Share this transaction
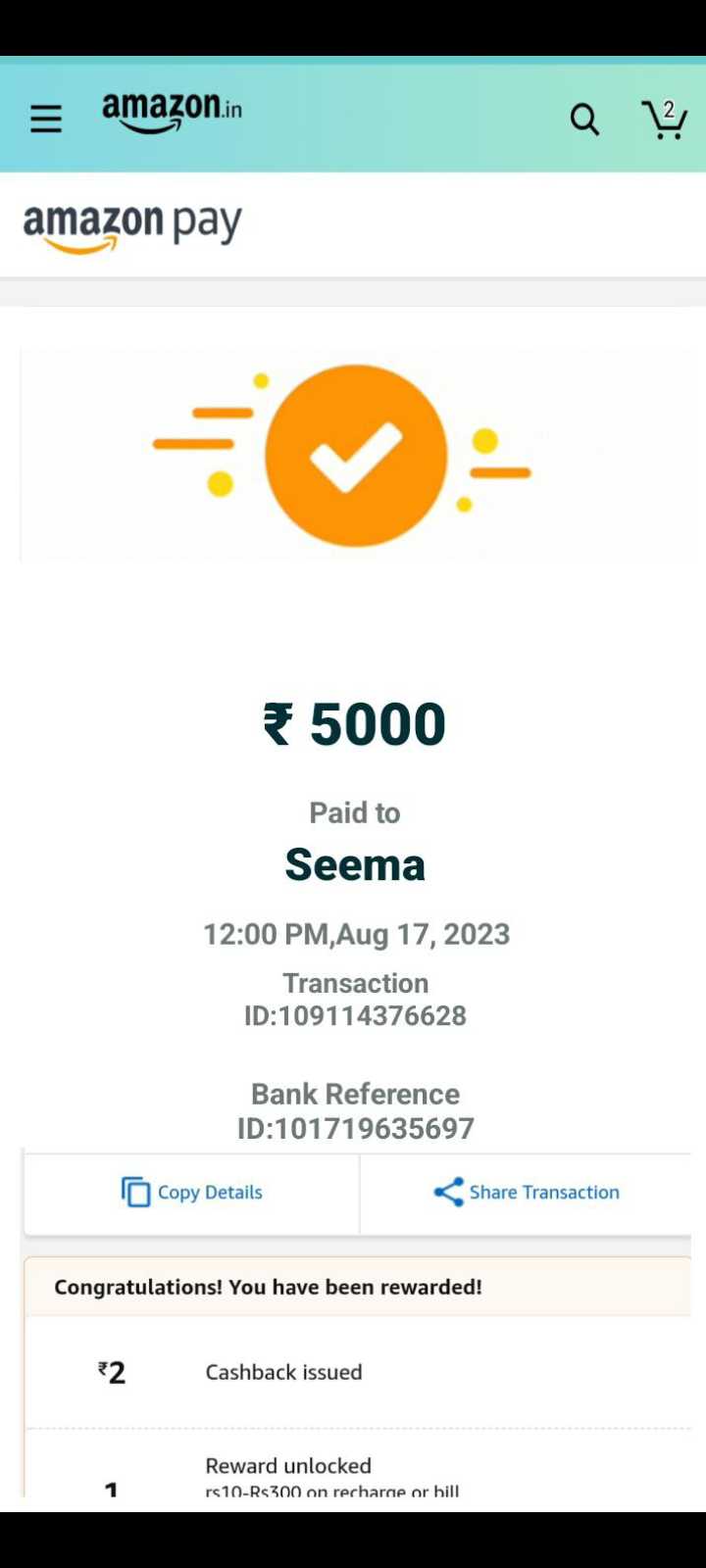Image resolution: width=706 pixels, height=1568 pixels. tap(527, 1193)
